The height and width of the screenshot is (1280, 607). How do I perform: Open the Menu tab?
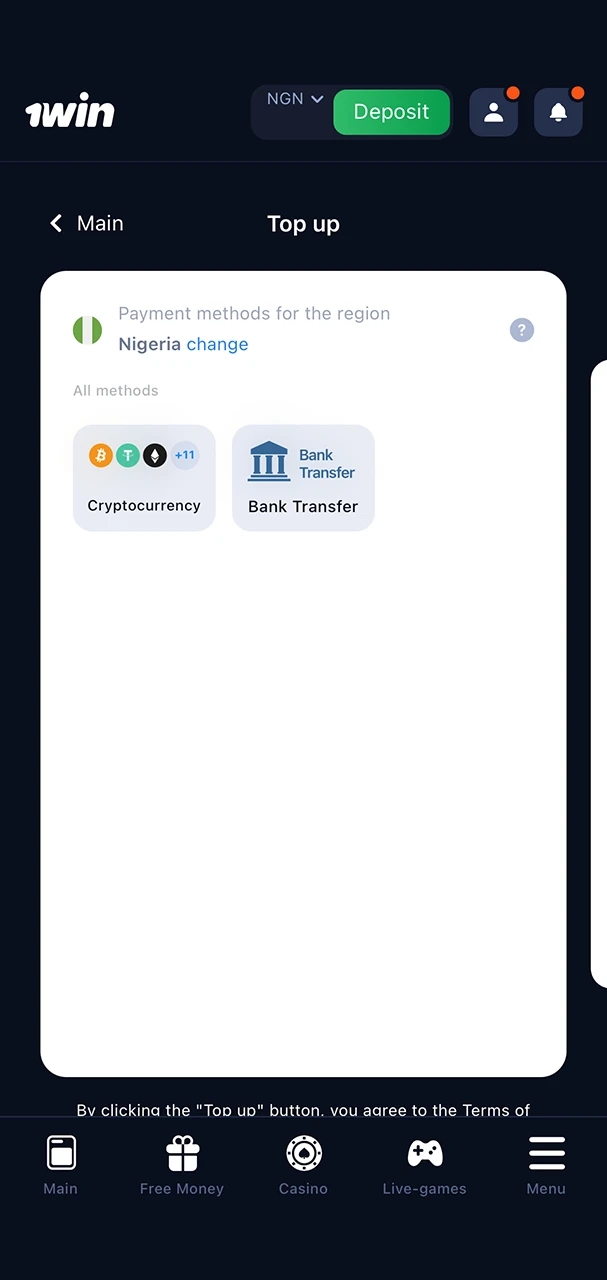[x=546, y=1165]
